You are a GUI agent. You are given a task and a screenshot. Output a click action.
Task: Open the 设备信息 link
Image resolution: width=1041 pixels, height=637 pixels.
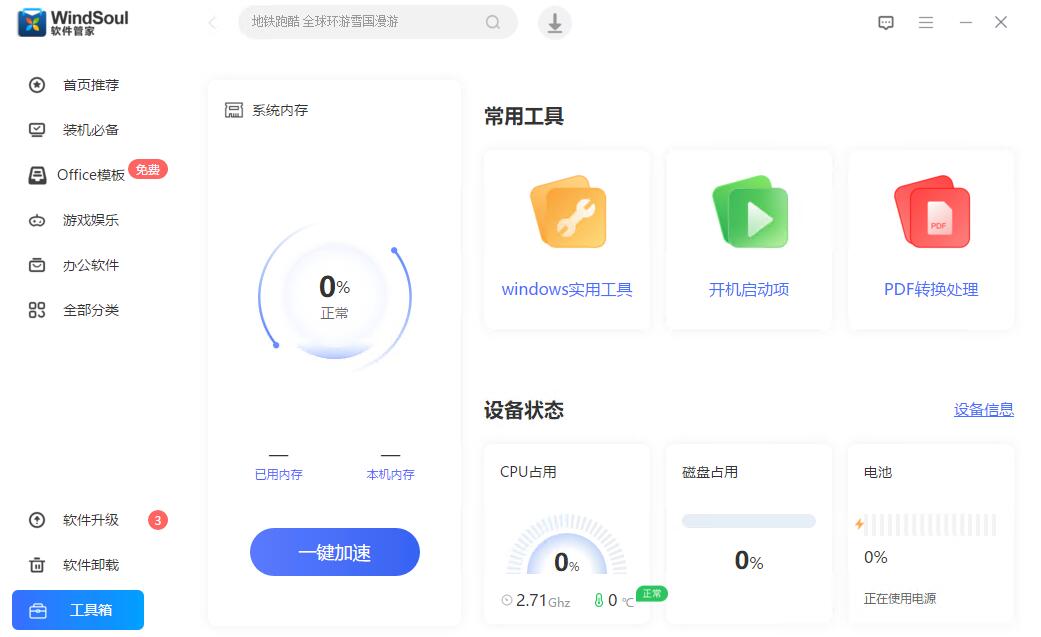(984, 410)
